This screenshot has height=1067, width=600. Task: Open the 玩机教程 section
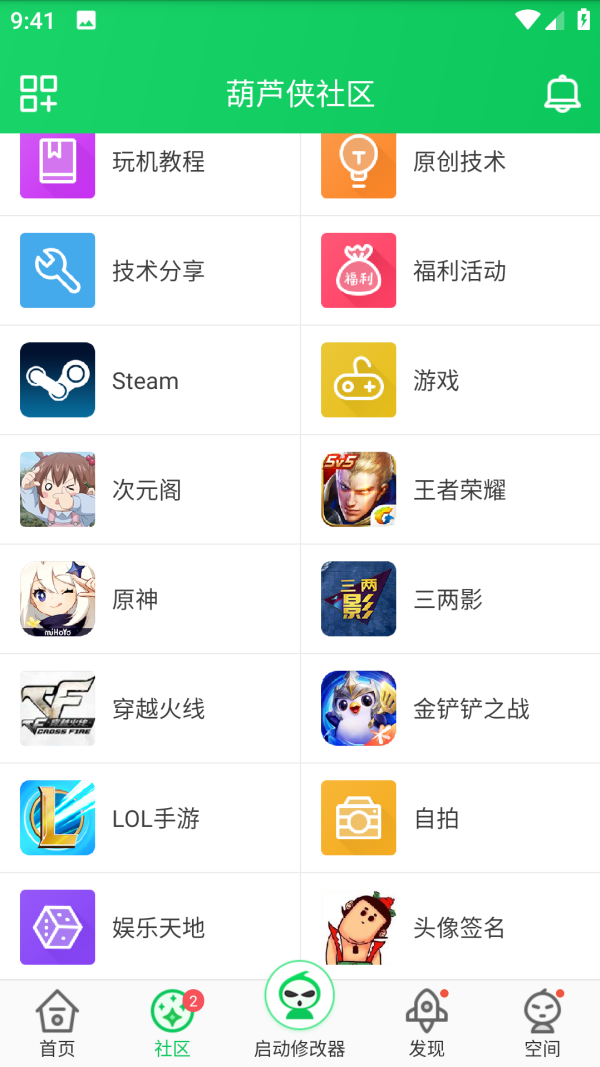[x=150, y=162]
